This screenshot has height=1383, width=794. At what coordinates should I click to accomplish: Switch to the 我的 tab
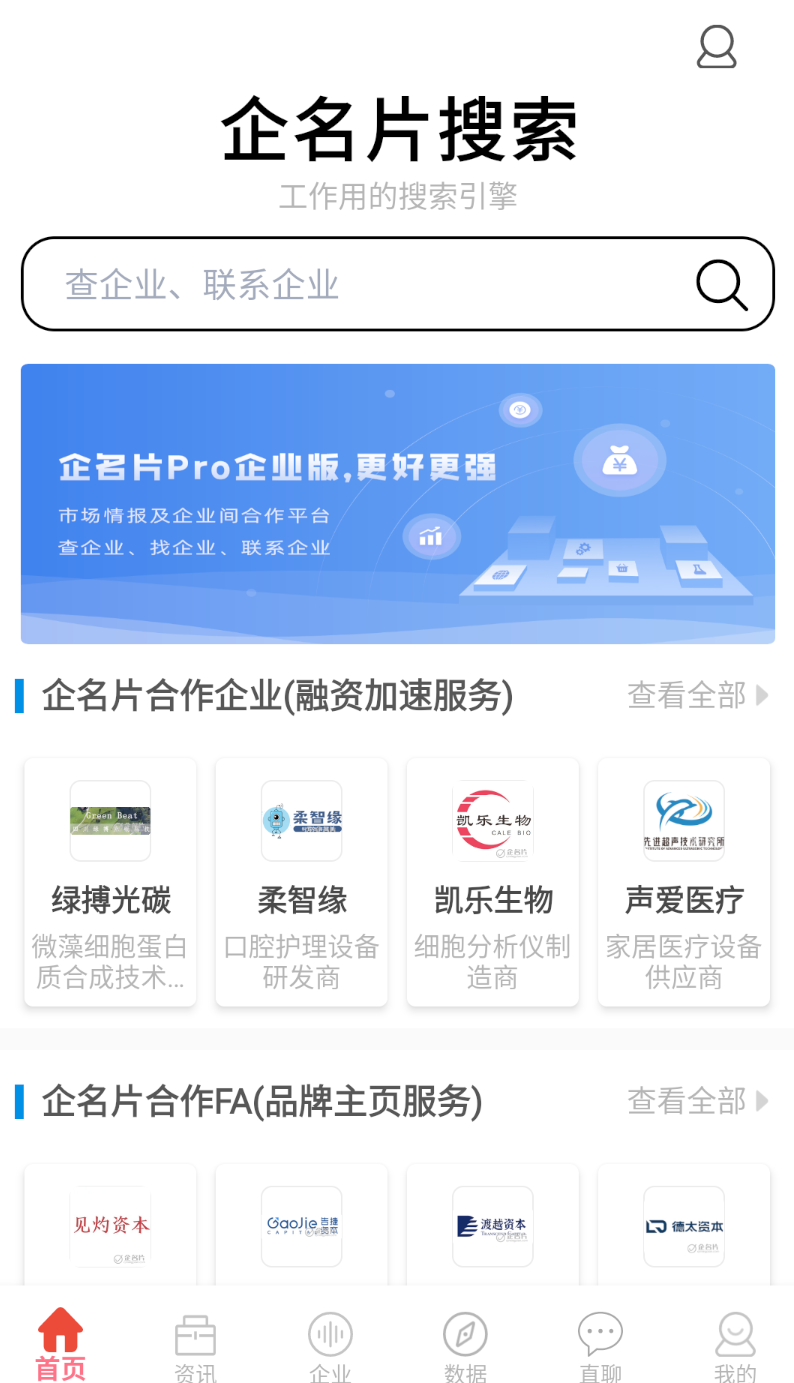(x=735, y=1346)
